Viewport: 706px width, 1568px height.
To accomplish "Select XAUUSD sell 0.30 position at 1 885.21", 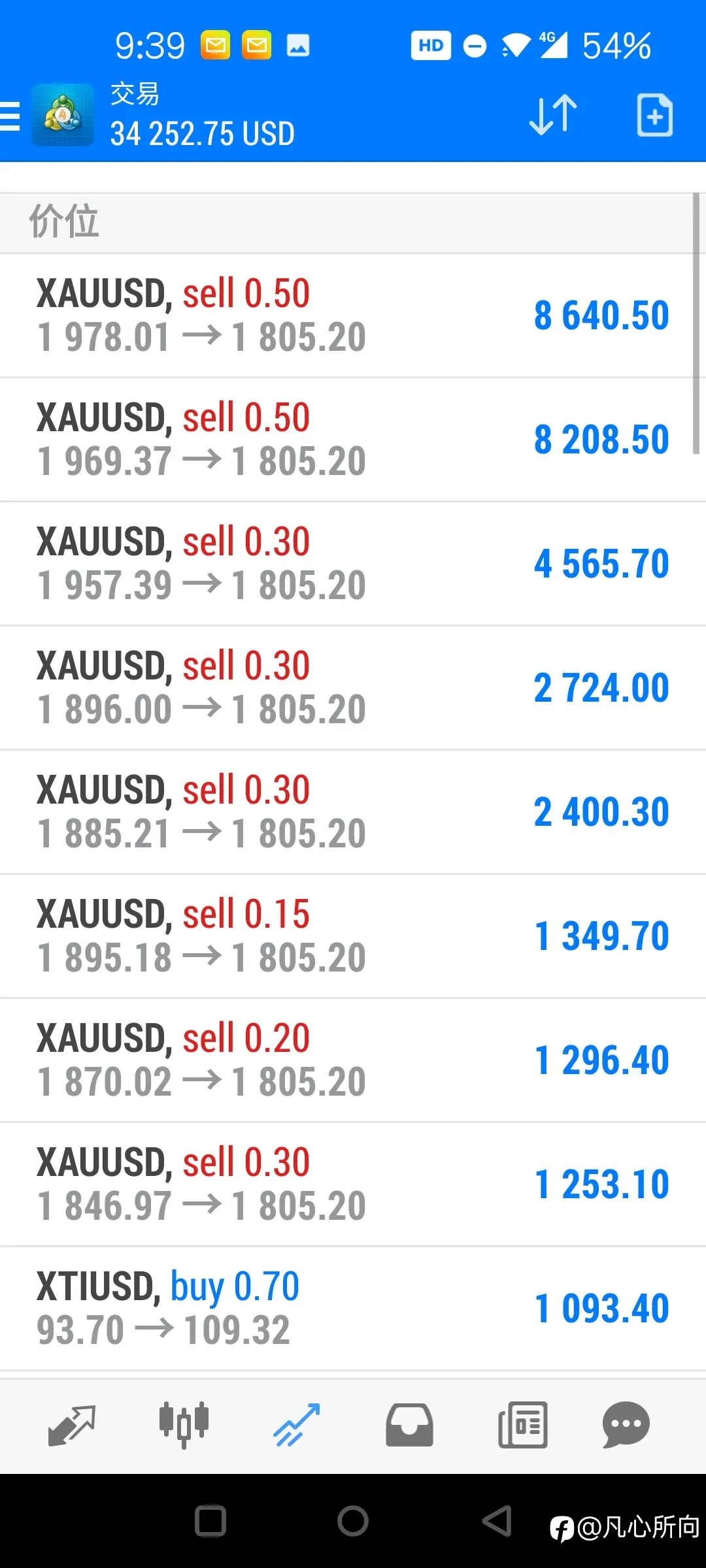I will [353, 812].
